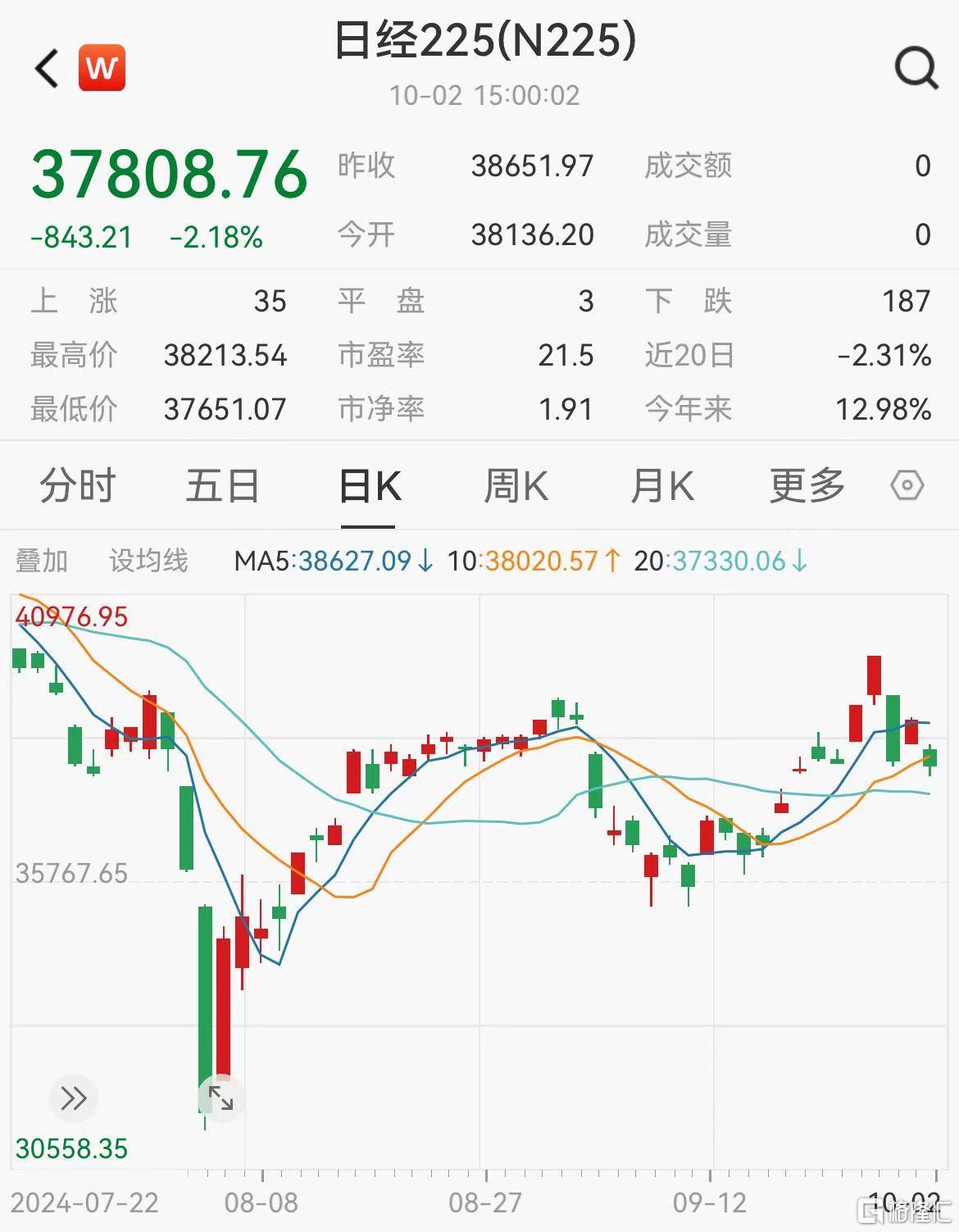Tap the current price 37808.76 display

point(167,174)
